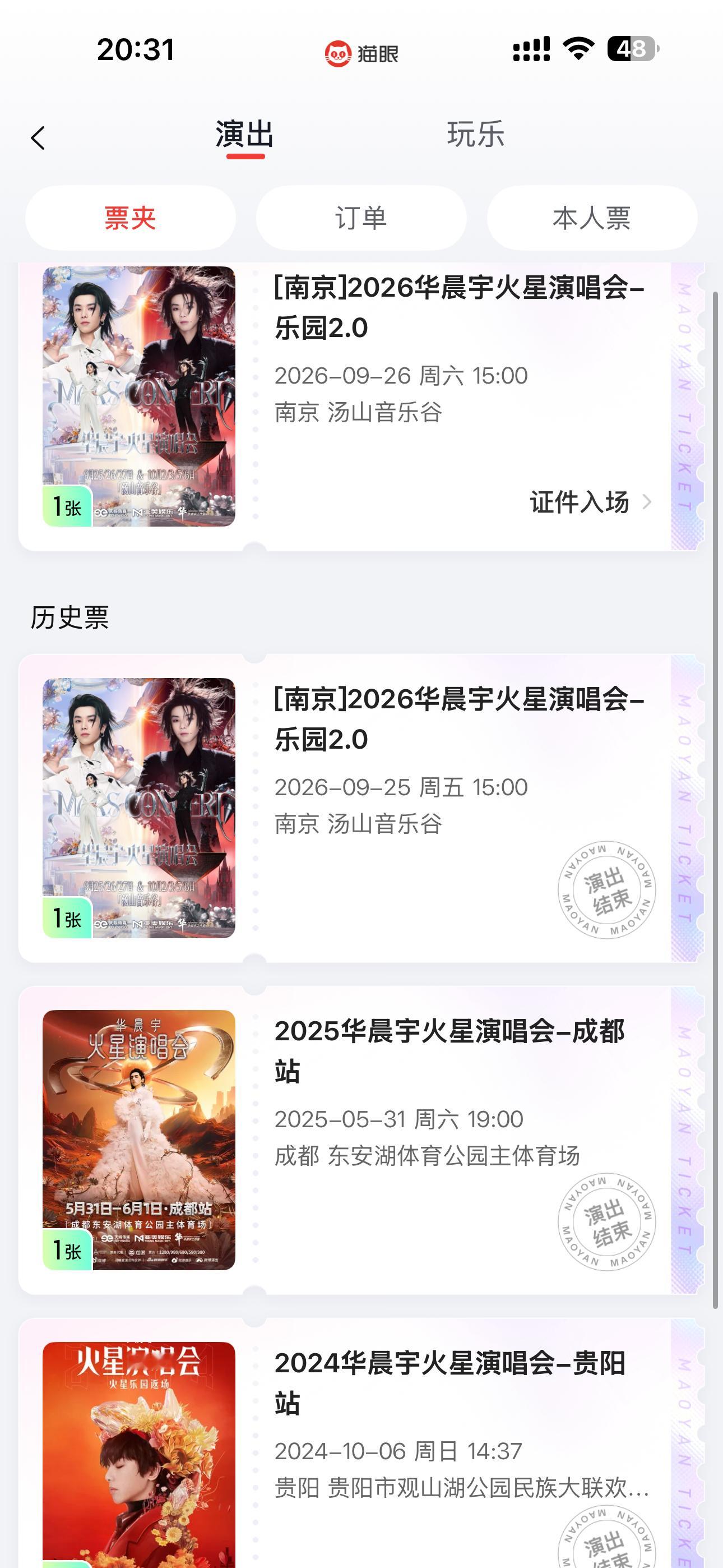Open the ended Nanjing 2026-09-25 ticket

point(361,808)
